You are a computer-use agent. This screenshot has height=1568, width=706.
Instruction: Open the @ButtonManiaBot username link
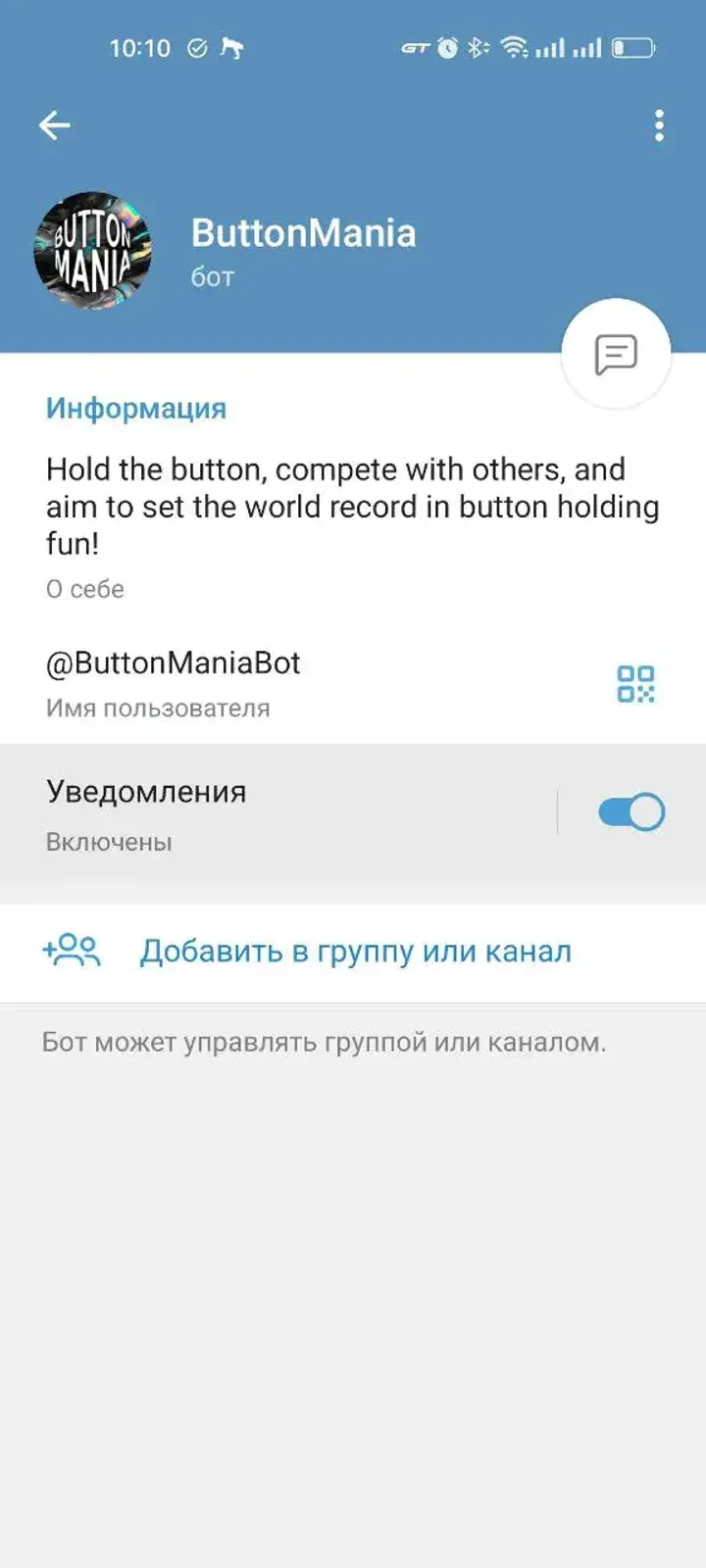(173, 662)
